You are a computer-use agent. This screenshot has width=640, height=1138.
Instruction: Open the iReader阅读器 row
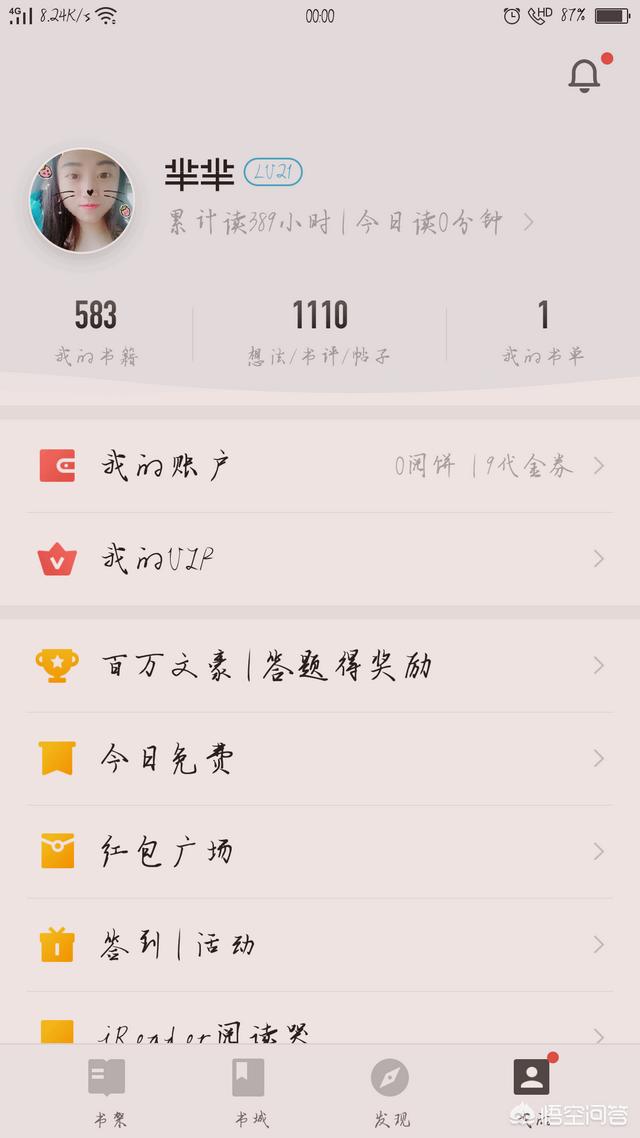320,1030
